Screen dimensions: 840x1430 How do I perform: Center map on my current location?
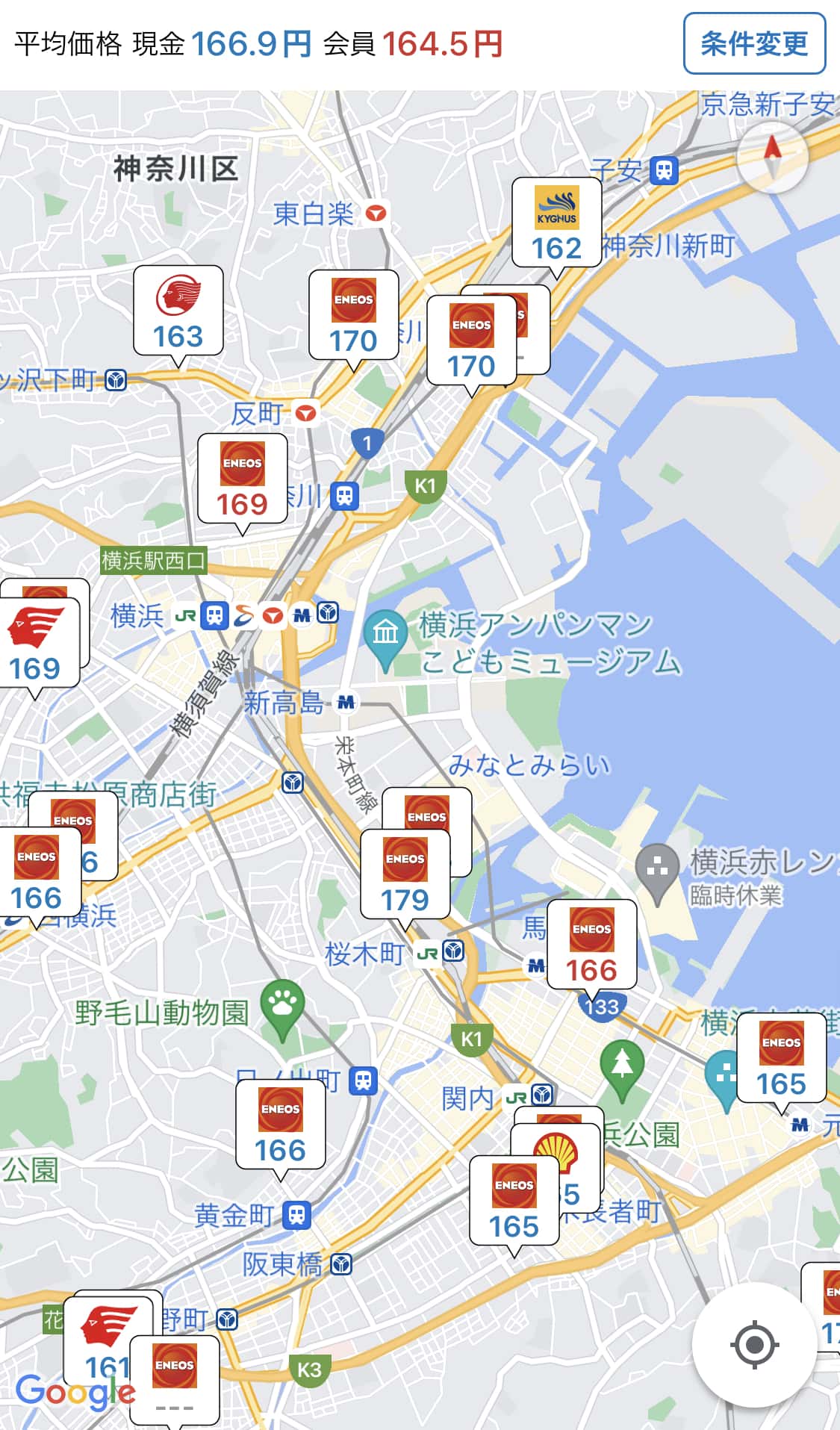point(754,1345)
